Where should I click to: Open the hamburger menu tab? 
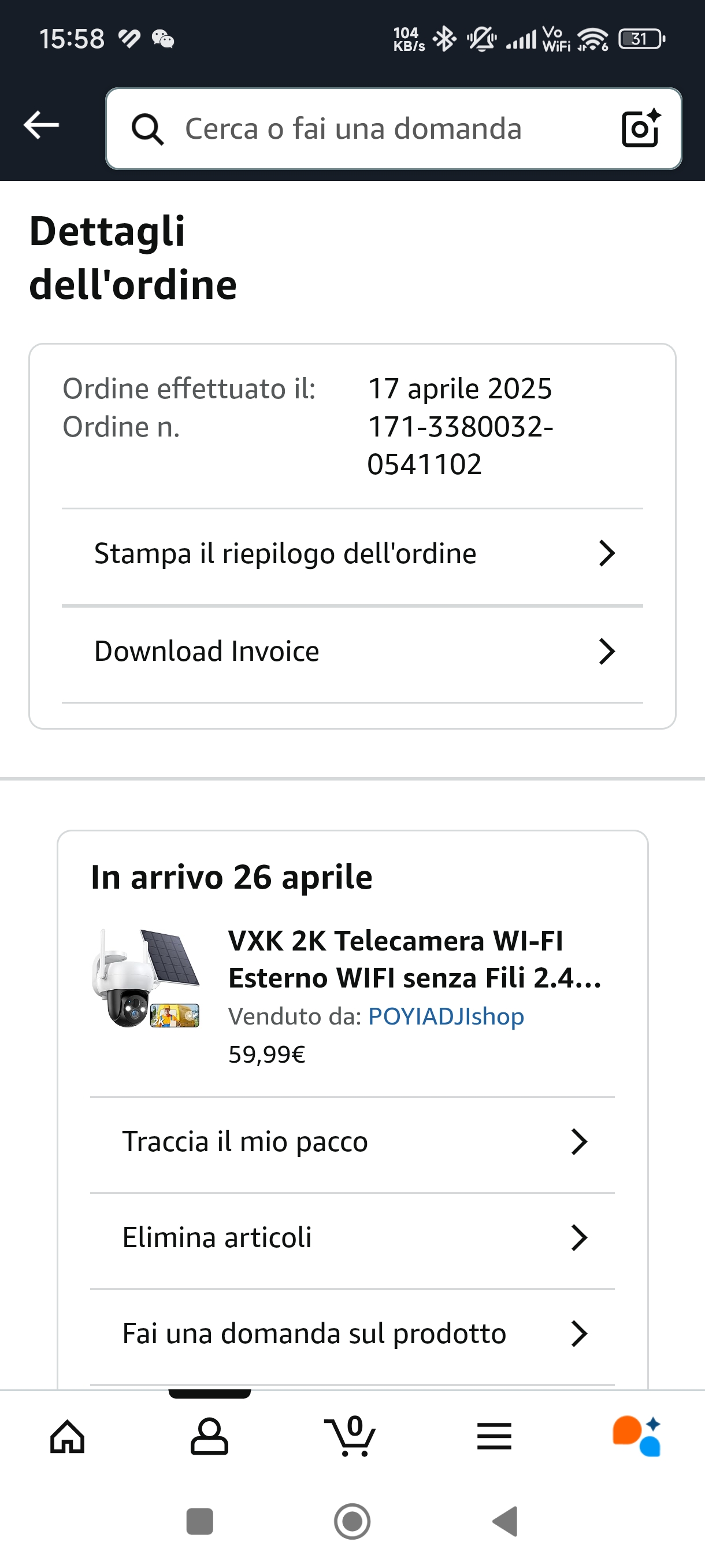(494, 1437)
